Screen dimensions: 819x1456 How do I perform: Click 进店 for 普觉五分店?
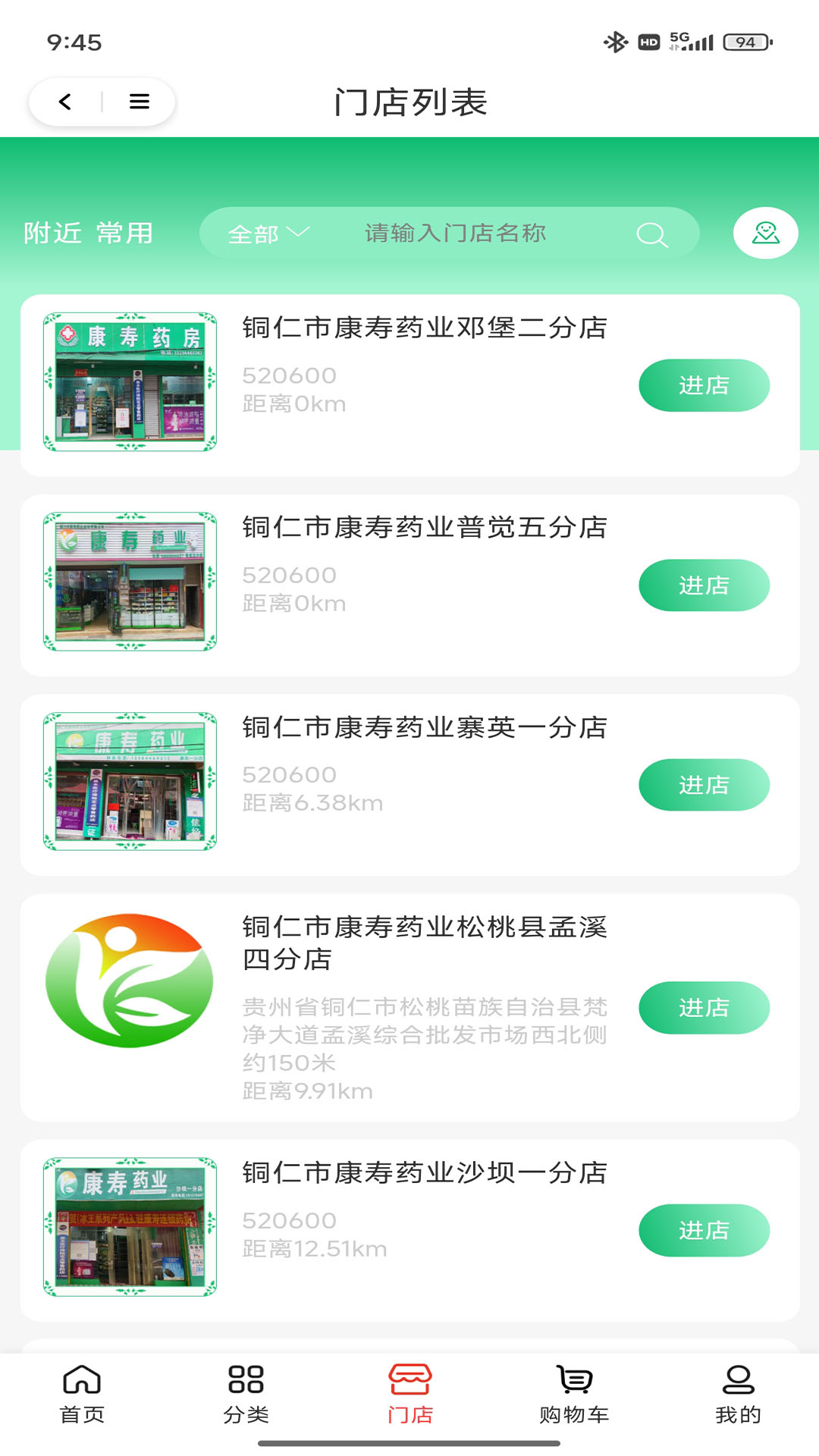[704, 585]
